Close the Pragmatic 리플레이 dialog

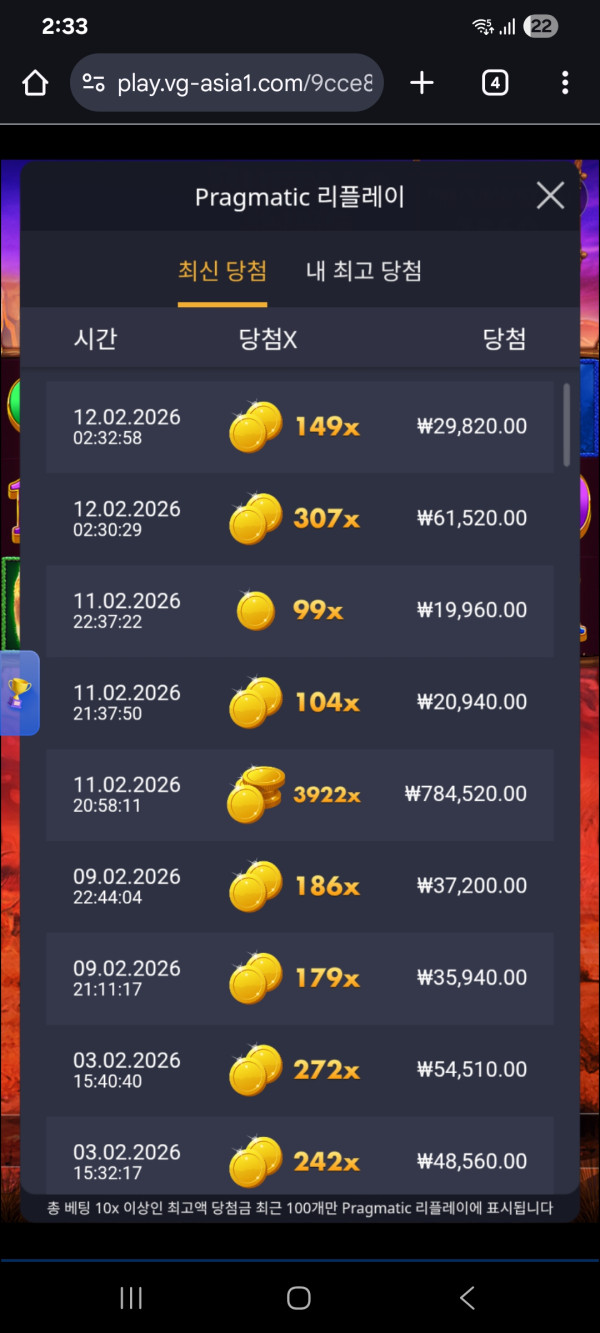[x=550, y=196]
